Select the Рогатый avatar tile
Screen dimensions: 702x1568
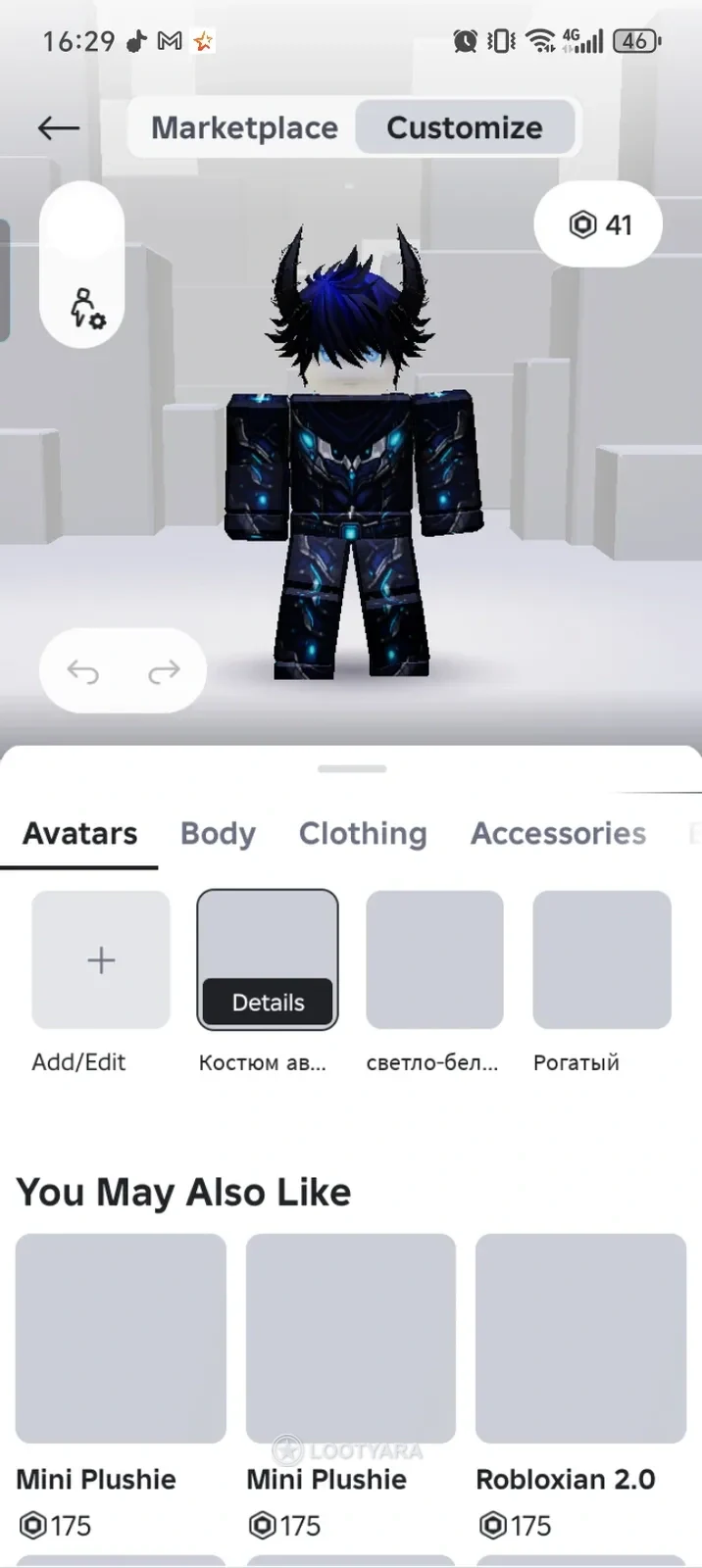point(602,959)
